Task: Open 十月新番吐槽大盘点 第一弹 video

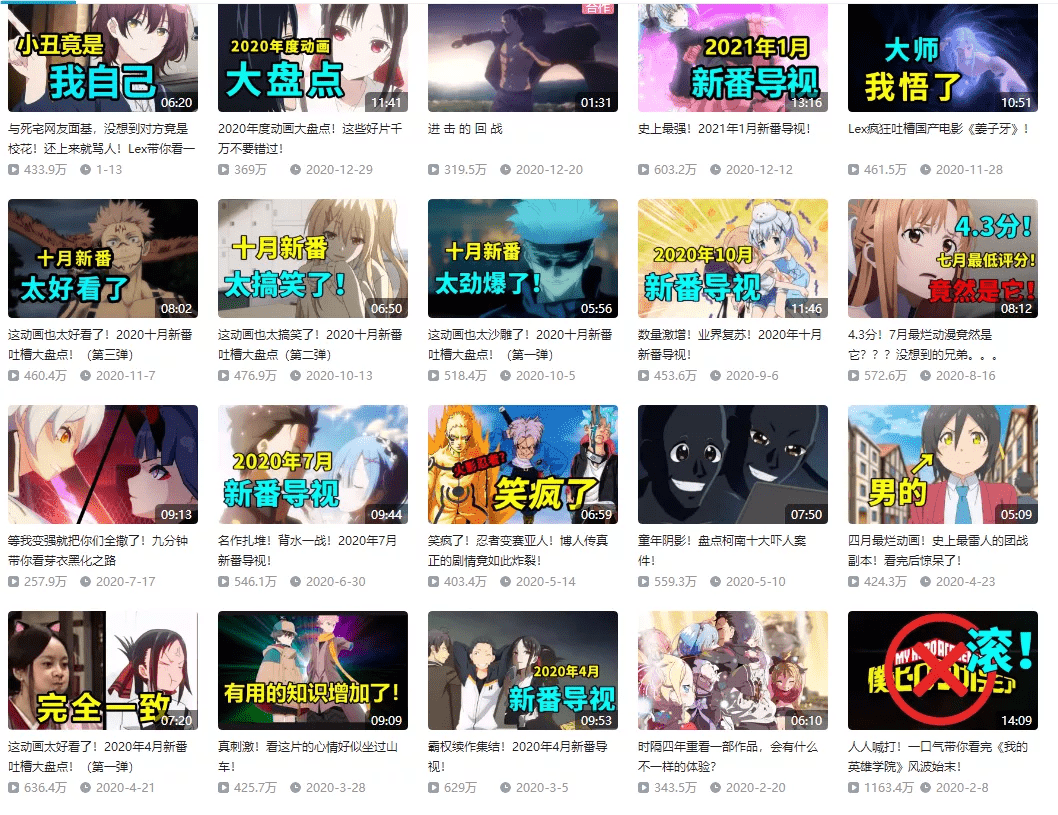Action: pyautogui.click(x=522, y=258)
